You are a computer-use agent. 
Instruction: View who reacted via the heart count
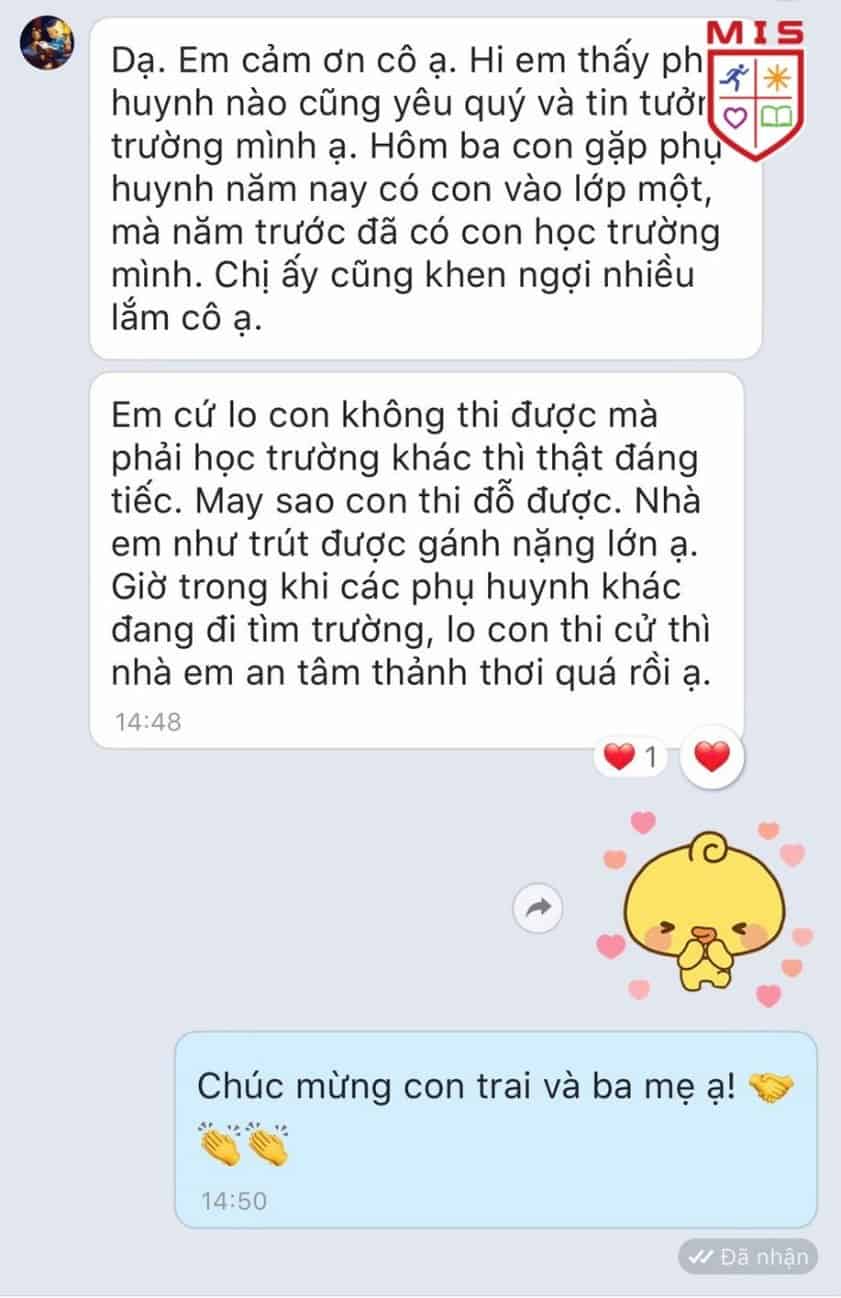pos(633,759)
